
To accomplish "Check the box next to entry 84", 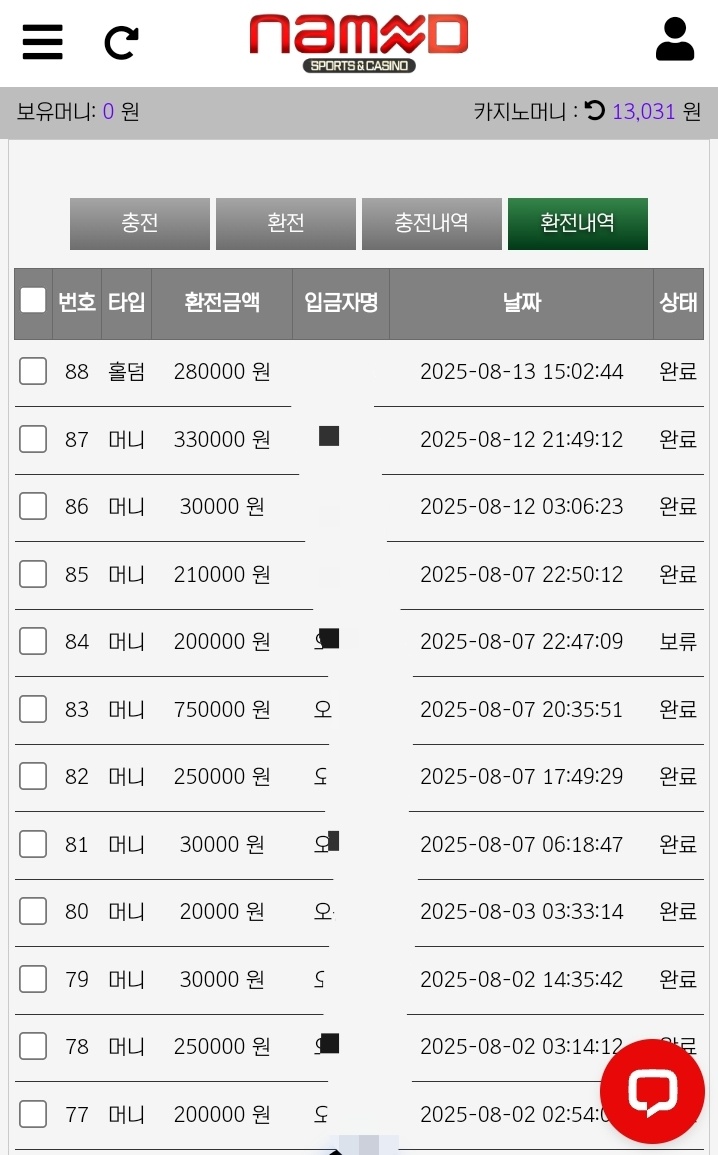I will tap(33, 641).
